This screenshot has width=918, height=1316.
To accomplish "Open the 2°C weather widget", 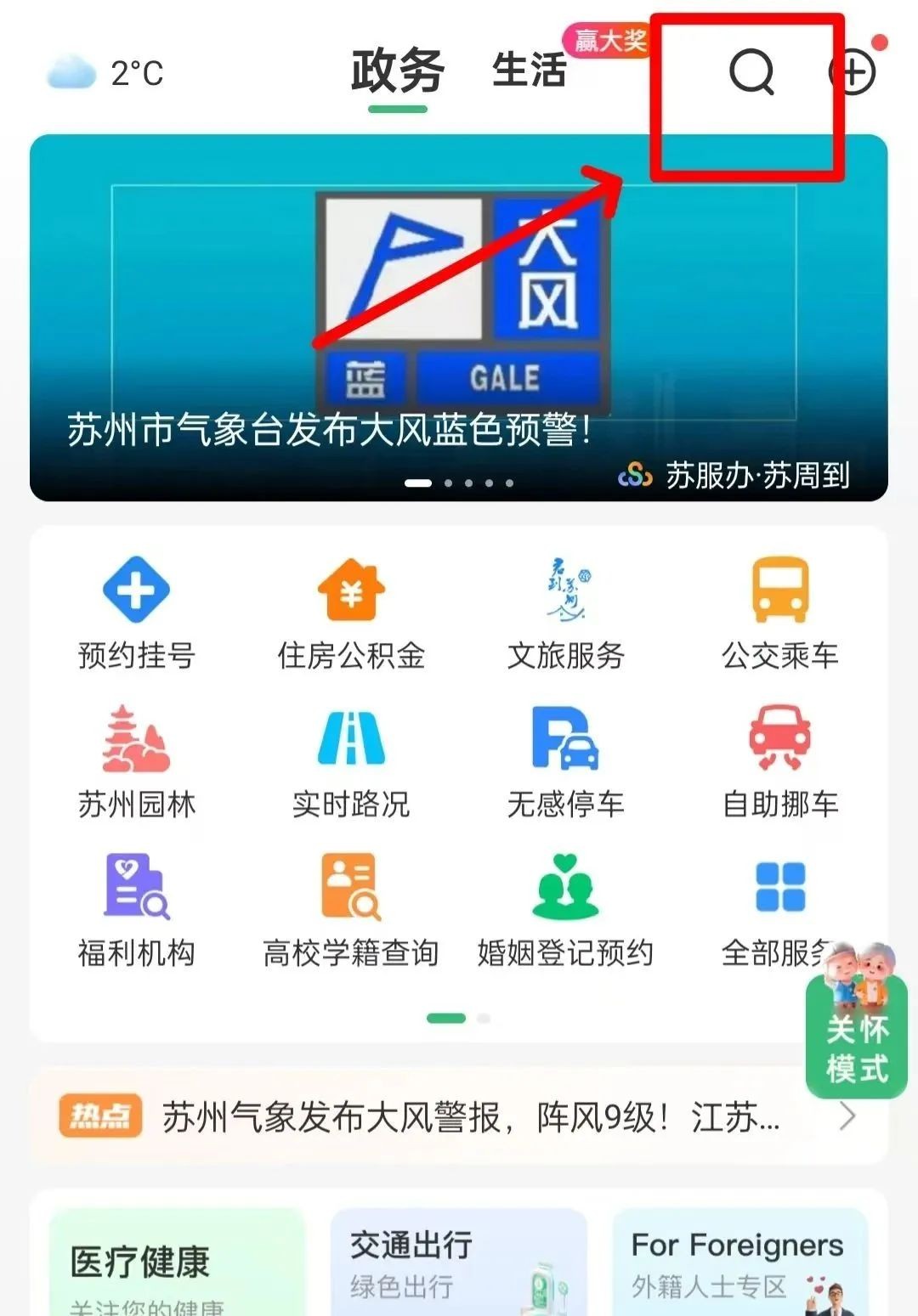I will click(x=105, y=73).
